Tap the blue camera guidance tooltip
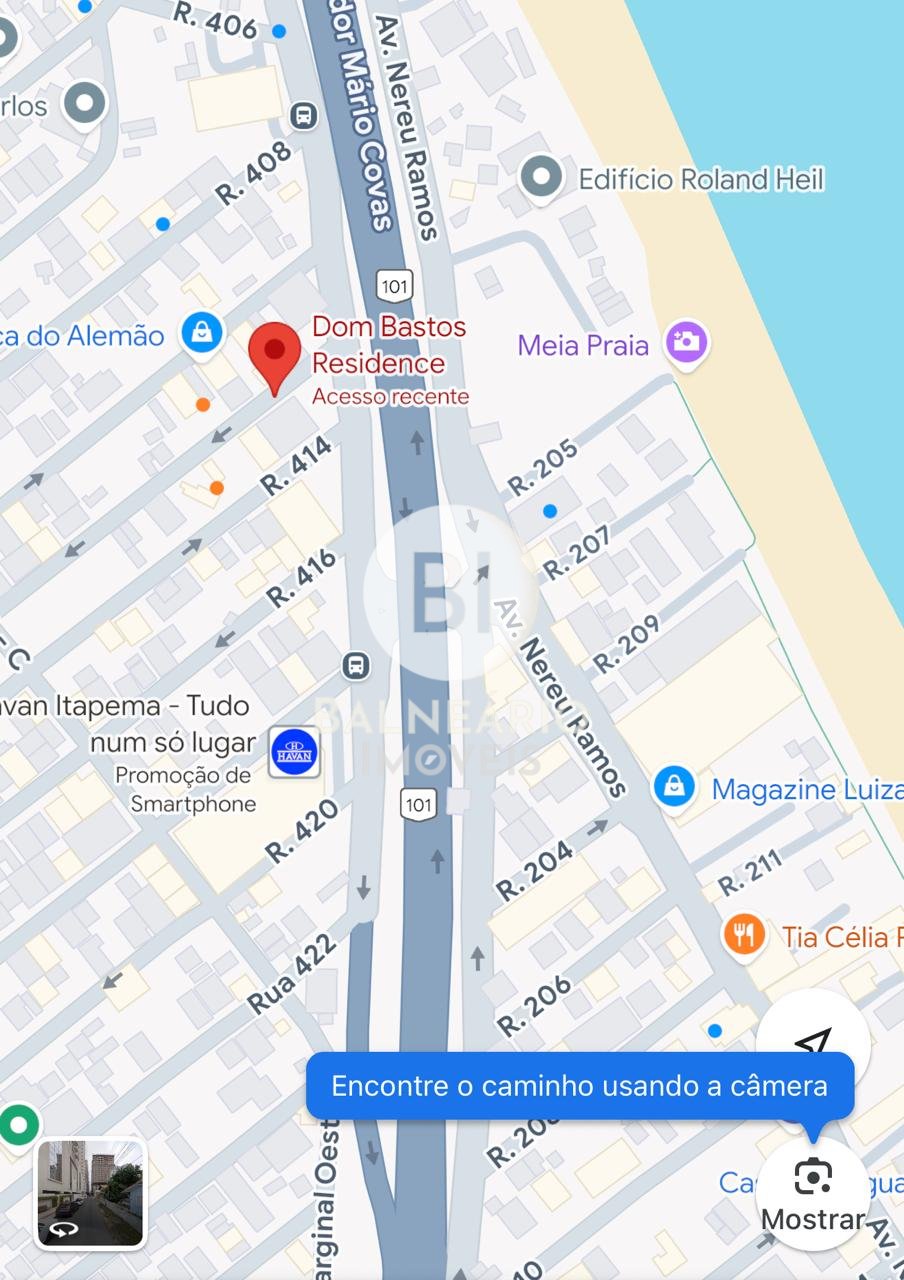 click(x=579, y=1086)
